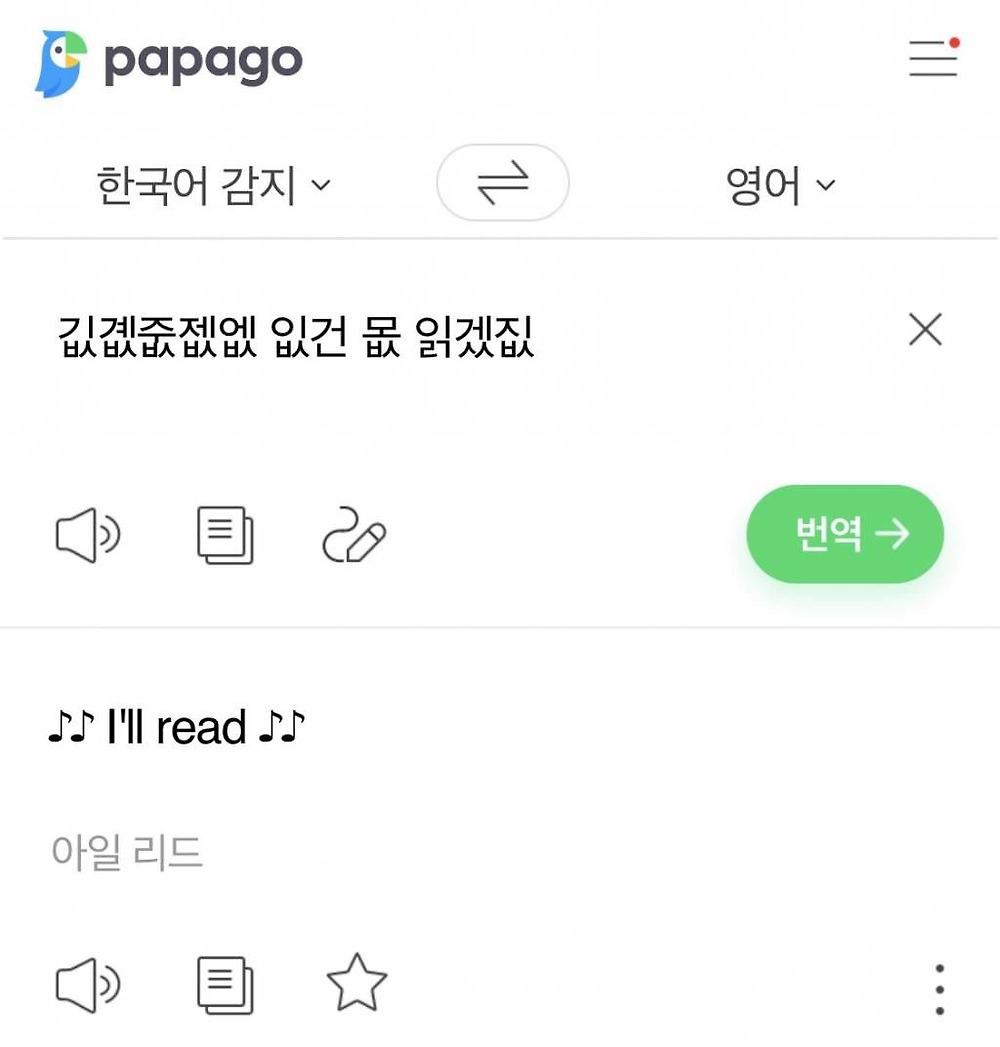The height and width of the screenshot is (1047, 1000).
Task: Save translation to favorites with star
Action: 357,984
